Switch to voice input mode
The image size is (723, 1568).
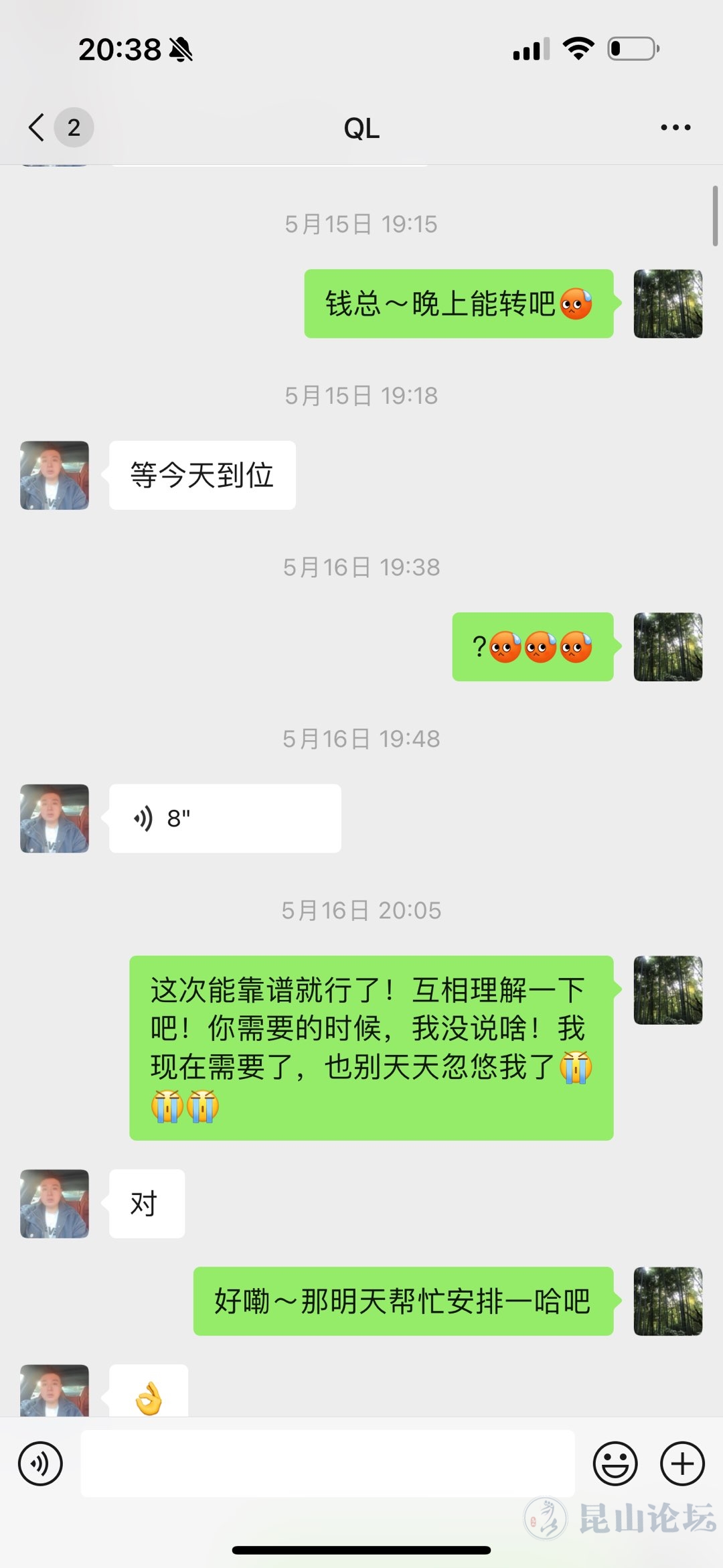coord(41,1464)
